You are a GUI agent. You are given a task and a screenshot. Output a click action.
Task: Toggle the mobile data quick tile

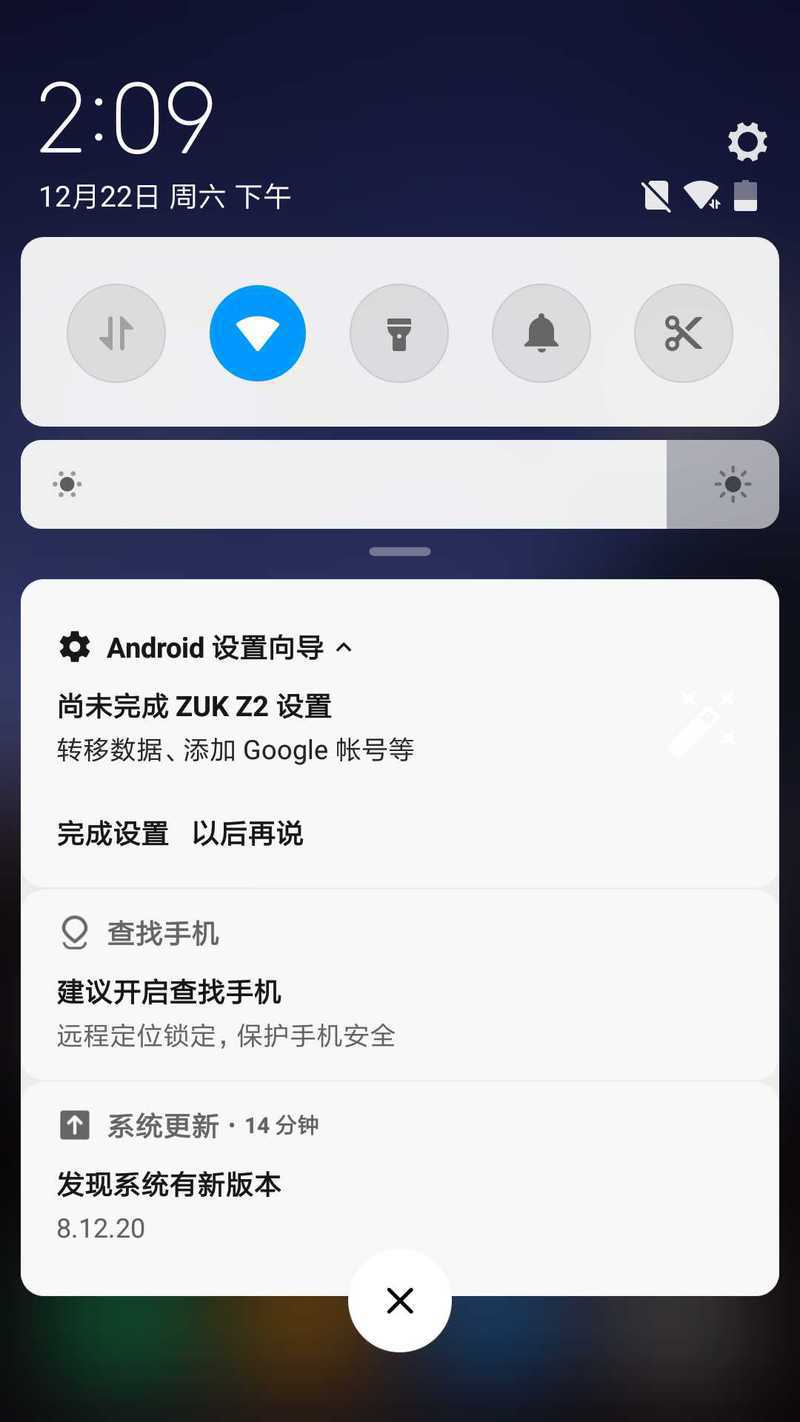coord(116,333)
